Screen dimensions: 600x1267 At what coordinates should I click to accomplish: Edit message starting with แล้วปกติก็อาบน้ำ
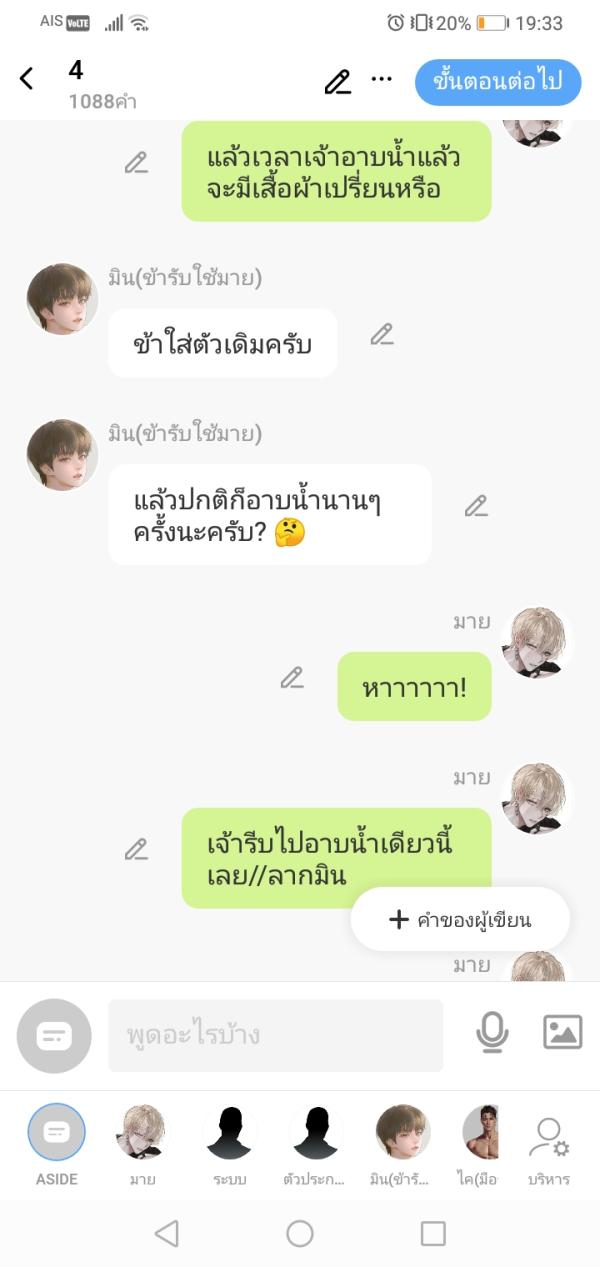point(476,506)
